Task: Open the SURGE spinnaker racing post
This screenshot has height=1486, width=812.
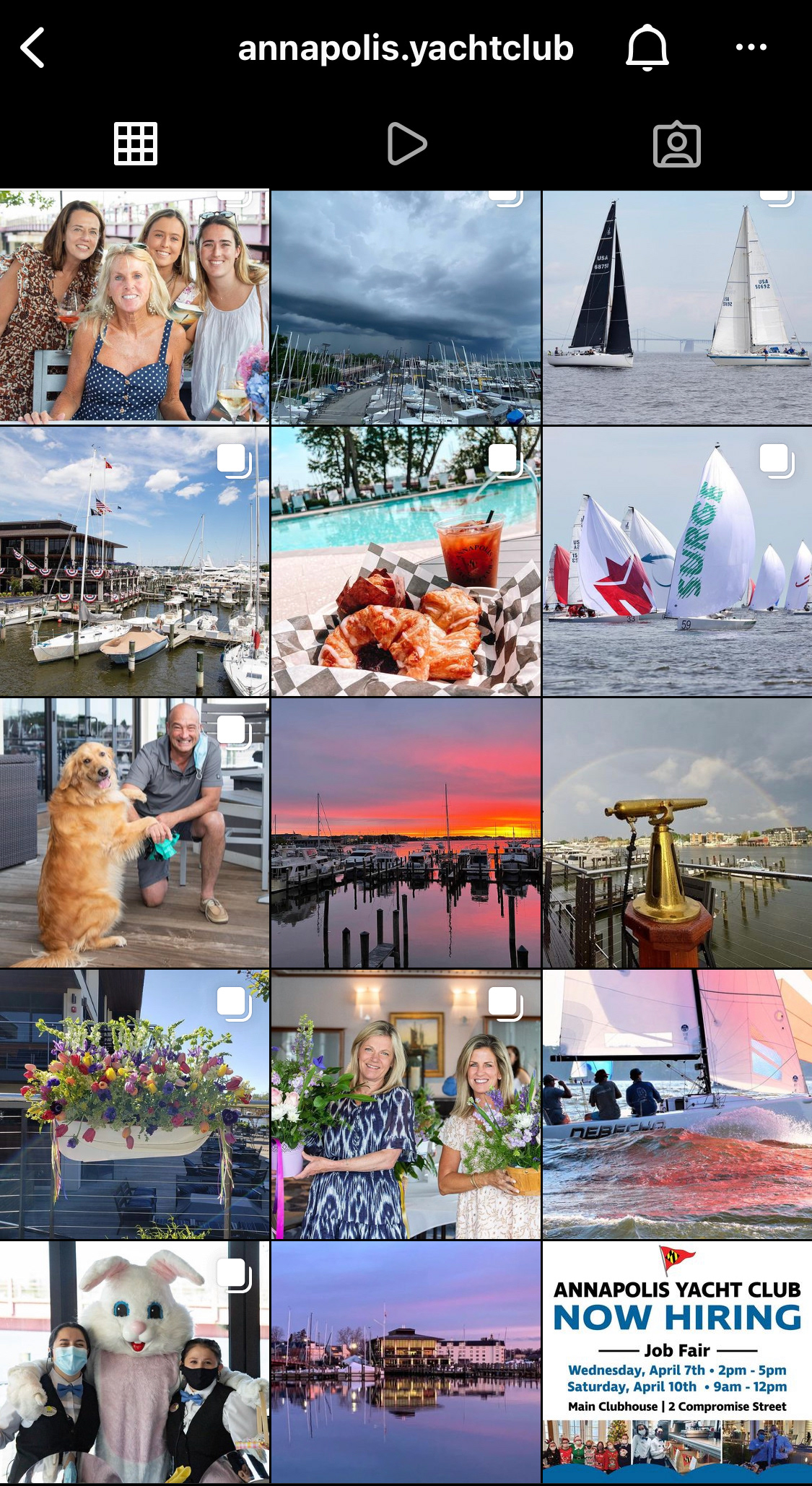Action: 677,561
